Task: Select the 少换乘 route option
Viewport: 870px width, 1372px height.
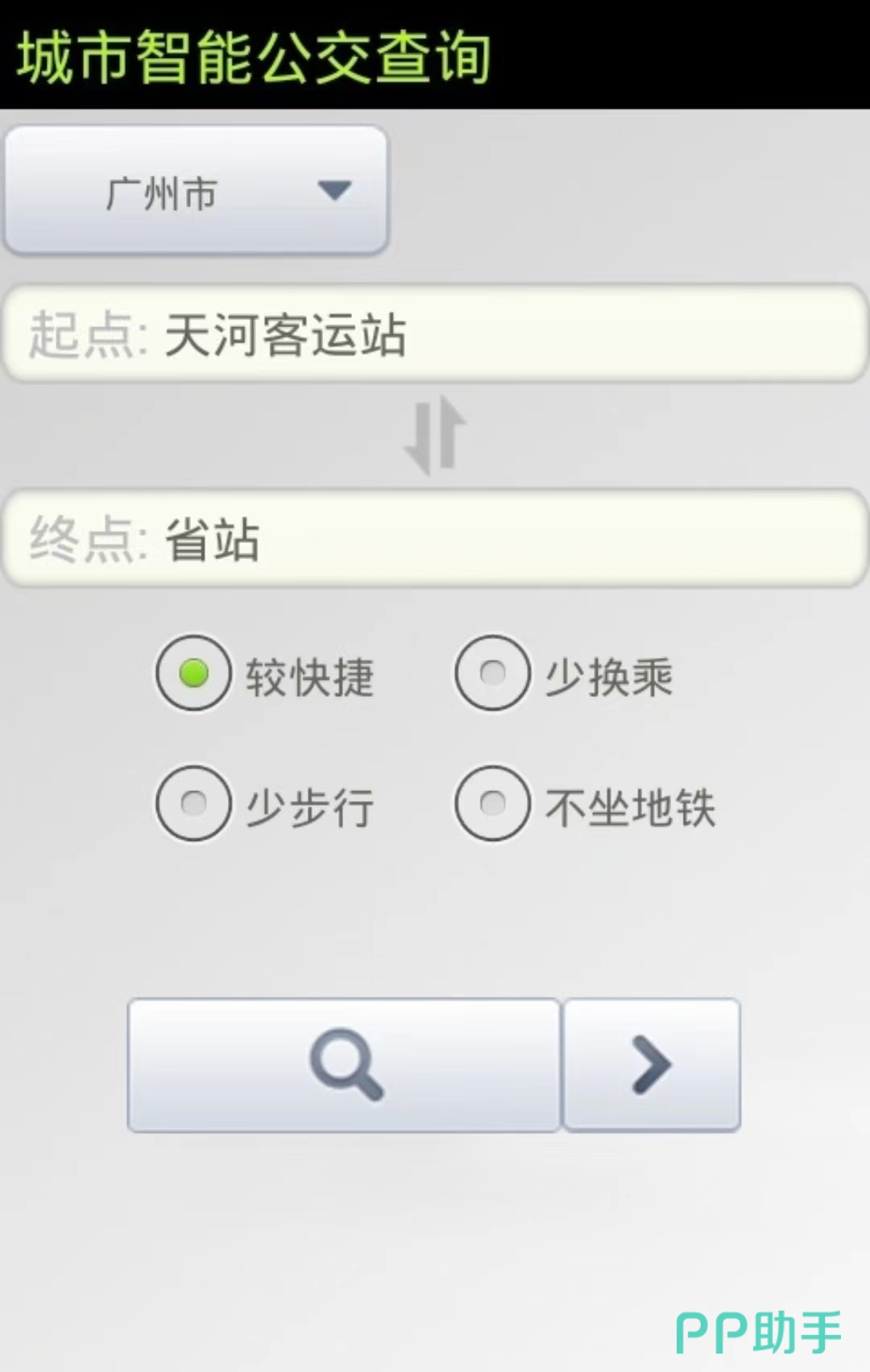Action: click(x=492, y=674)
